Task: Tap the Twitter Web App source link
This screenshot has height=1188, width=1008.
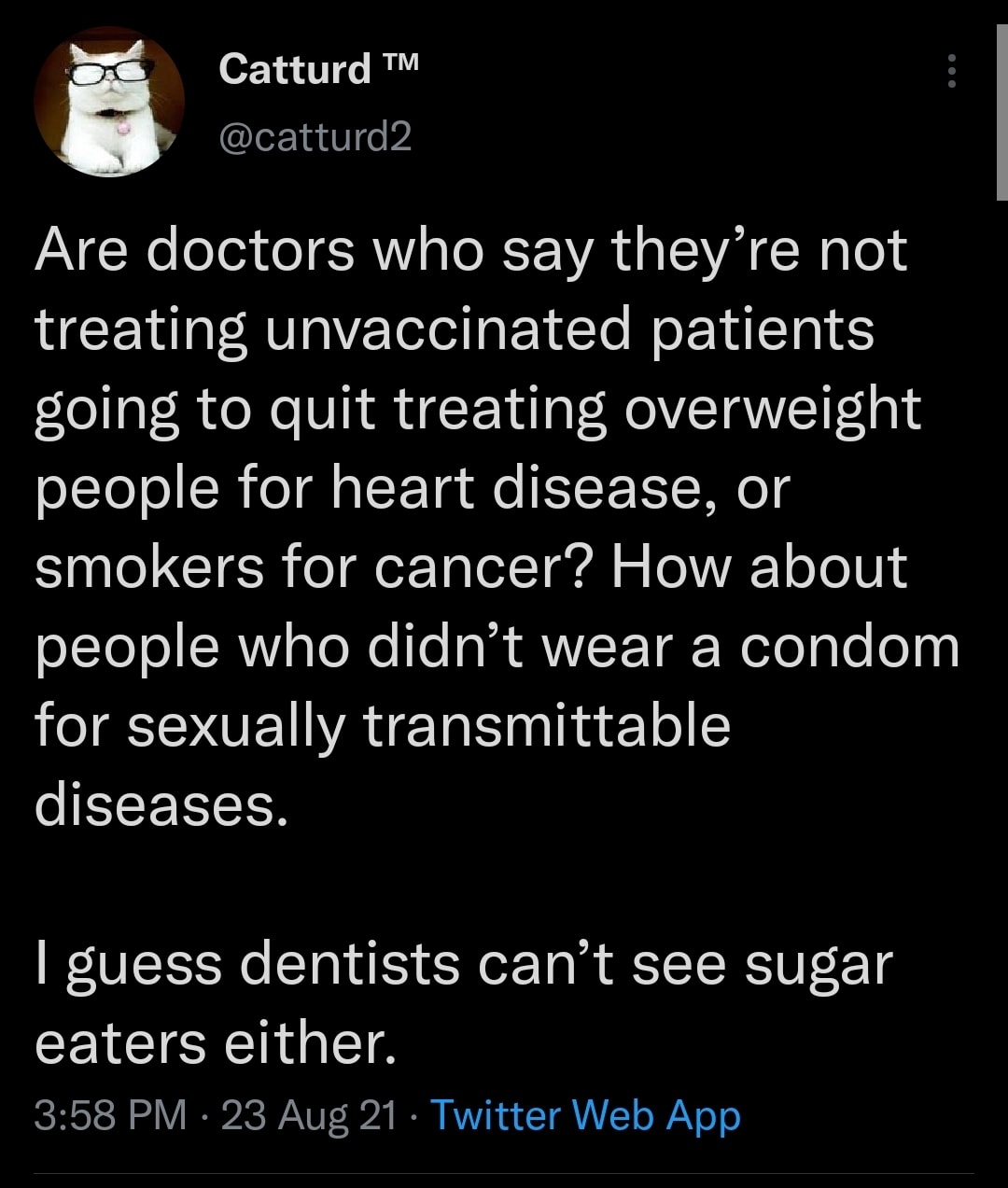Action: [x=585, y=1115]
